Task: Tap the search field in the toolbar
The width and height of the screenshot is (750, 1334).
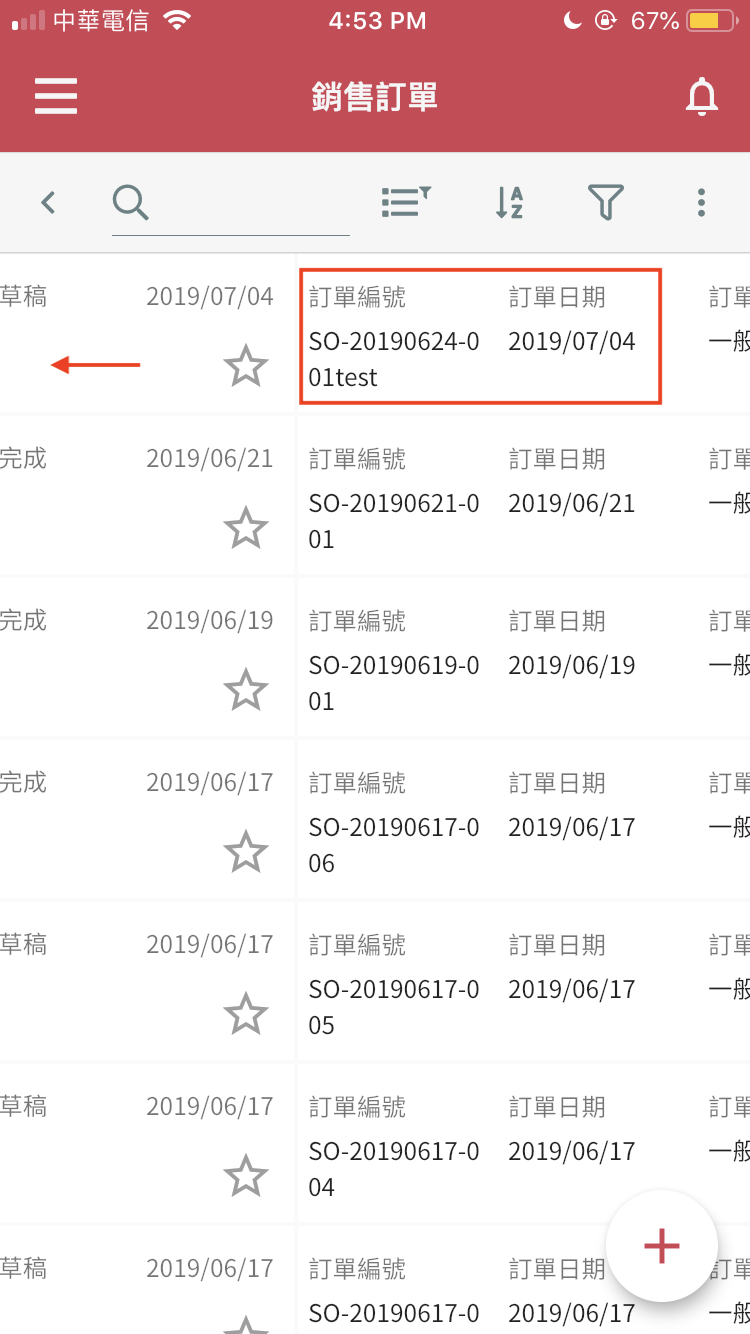Action: tap(231, 204)
